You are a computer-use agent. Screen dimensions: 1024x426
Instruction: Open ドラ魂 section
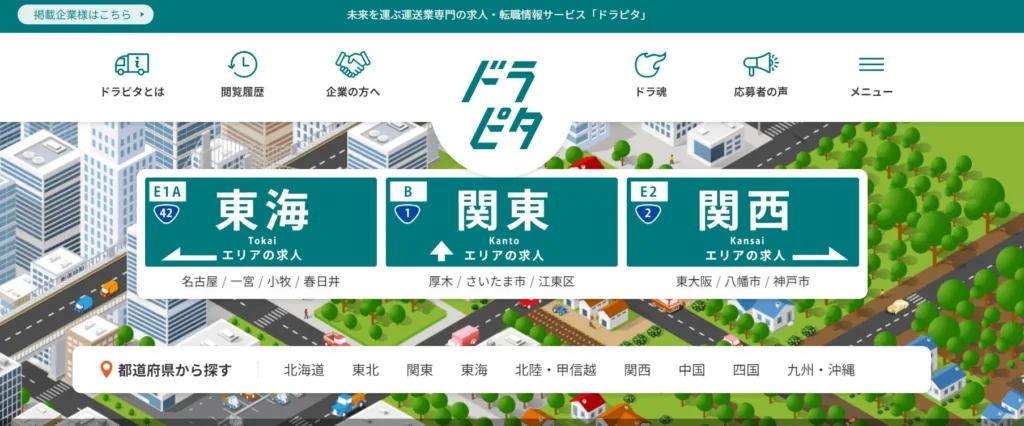click(651, 74)
